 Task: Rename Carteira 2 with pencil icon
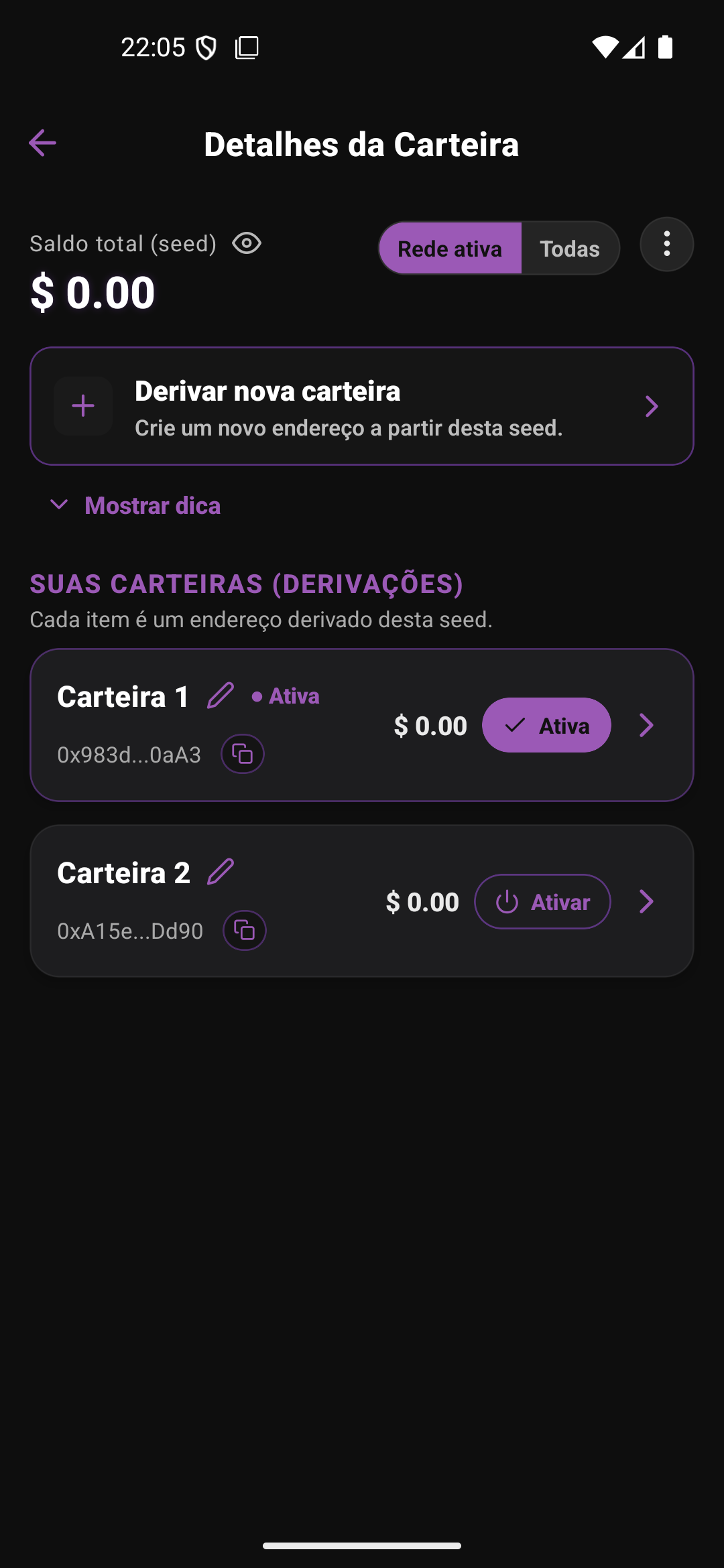coord(221,872)
